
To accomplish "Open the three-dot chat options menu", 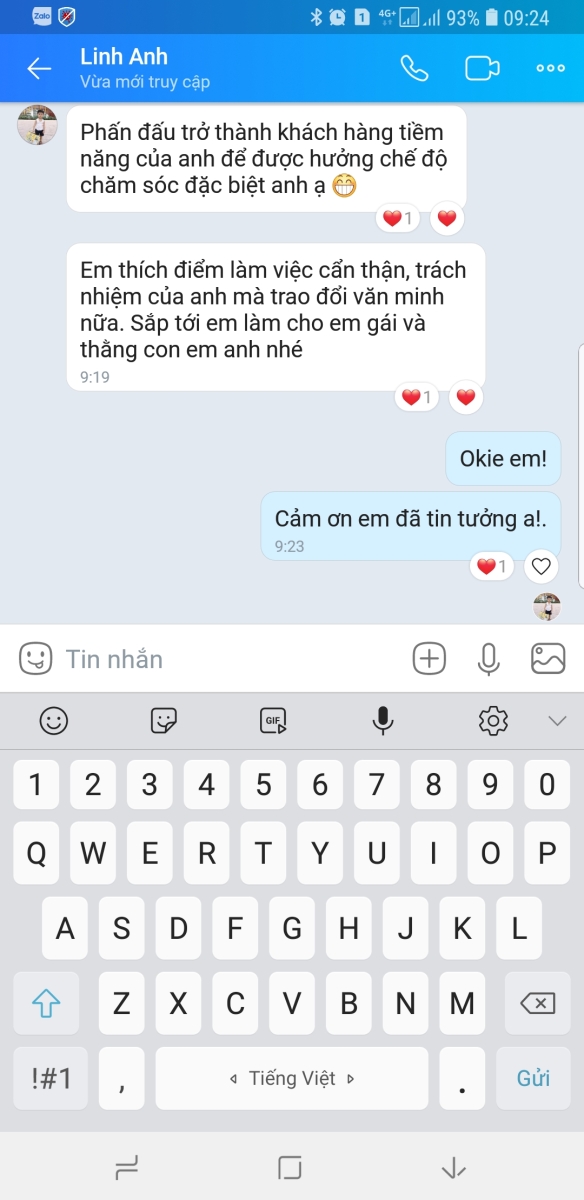I will [x=551, y=68].
